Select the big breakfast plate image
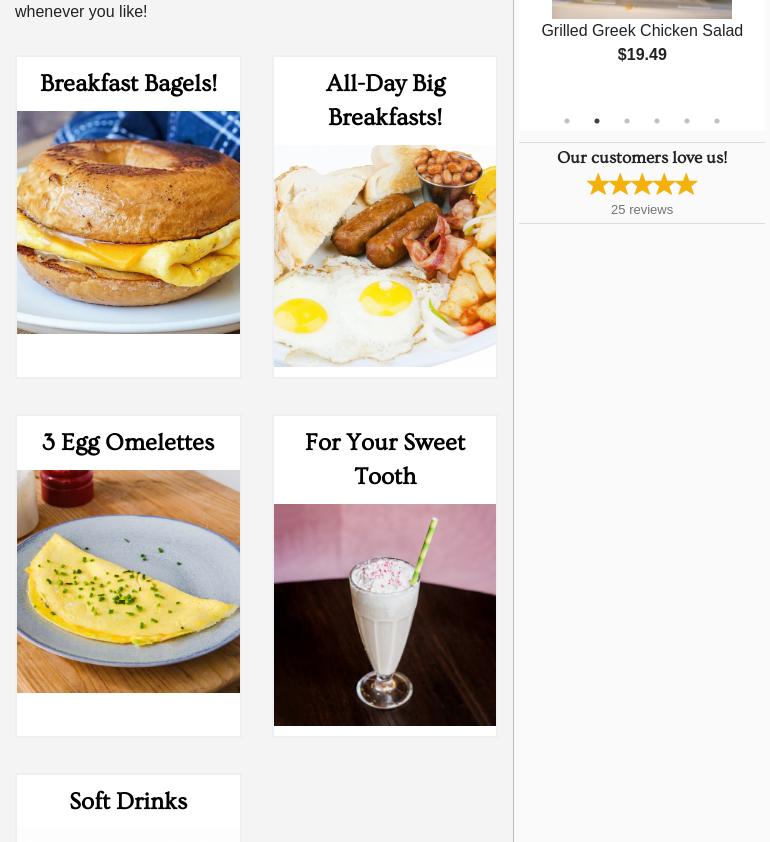 click(x=384, y=257)
